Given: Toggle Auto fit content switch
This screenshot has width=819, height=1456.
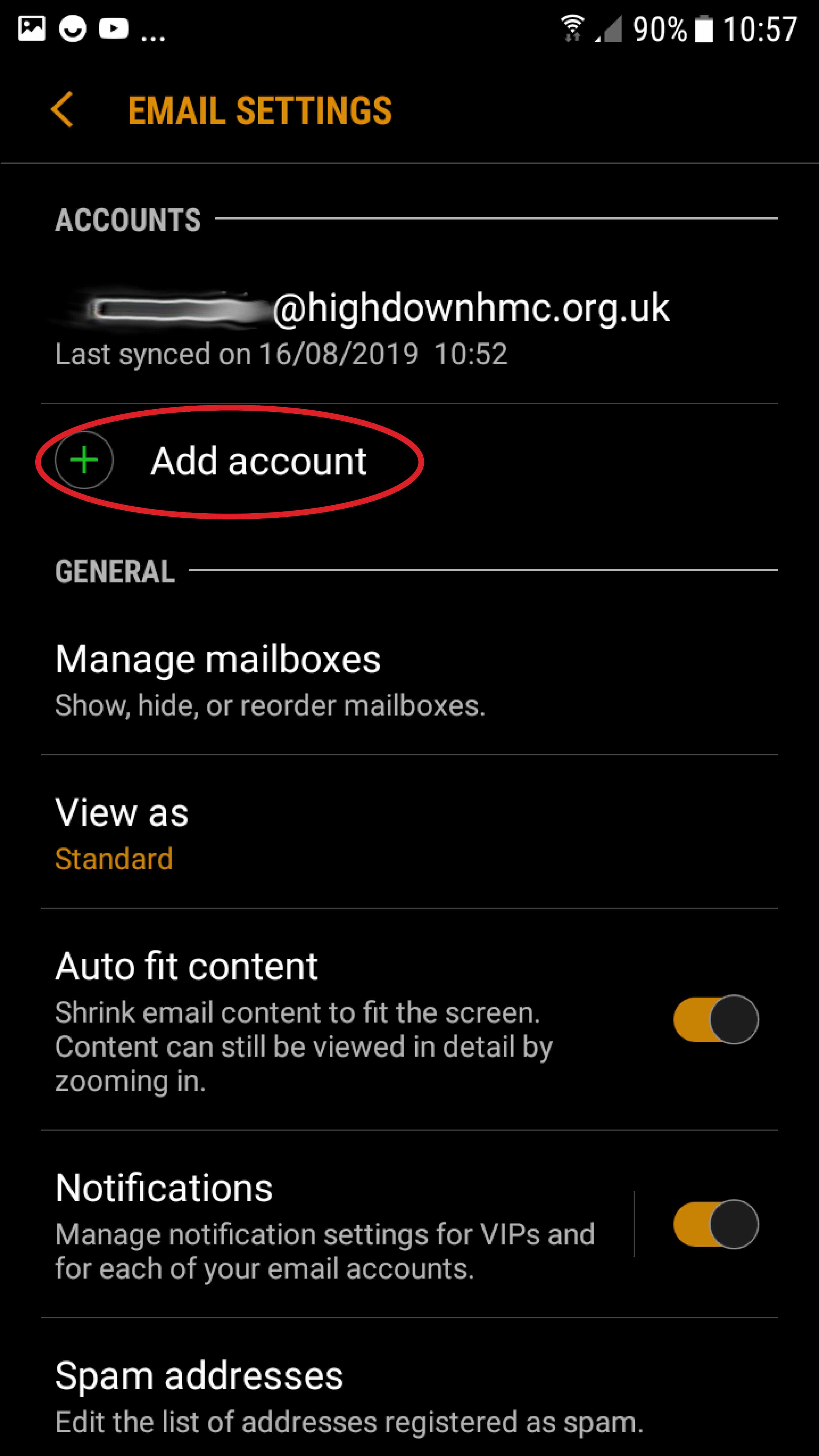Looking at the screenshot, I should pos(716,1019).
